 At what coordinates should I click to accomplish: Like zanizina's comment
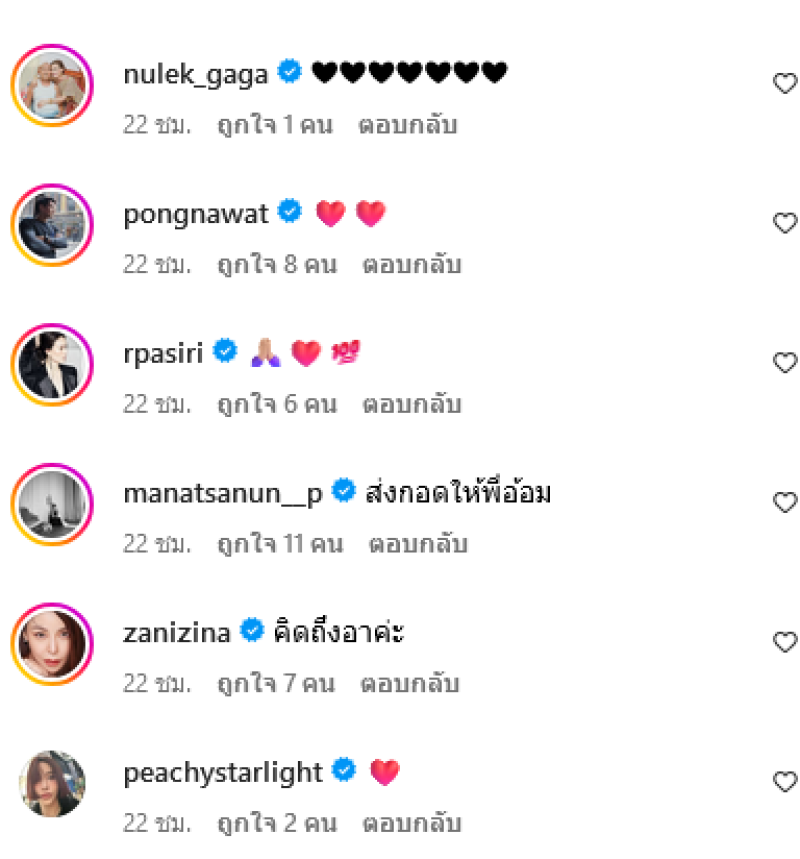(785, 642)
